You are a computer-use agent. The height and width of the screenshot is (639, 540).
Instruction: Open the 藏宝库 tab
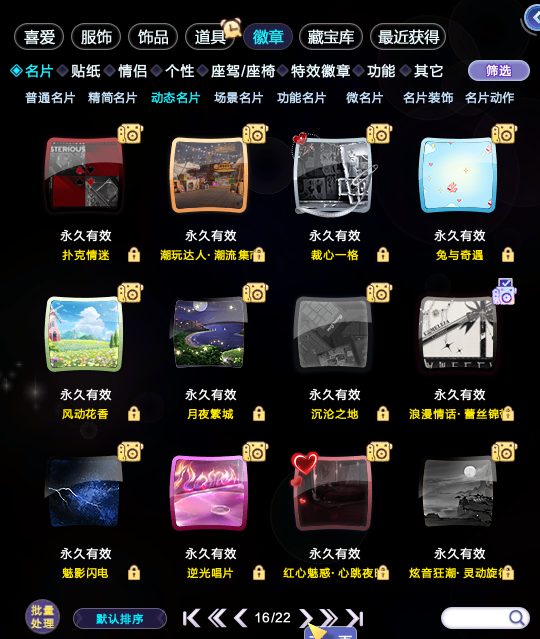click(x=331, y=37)
